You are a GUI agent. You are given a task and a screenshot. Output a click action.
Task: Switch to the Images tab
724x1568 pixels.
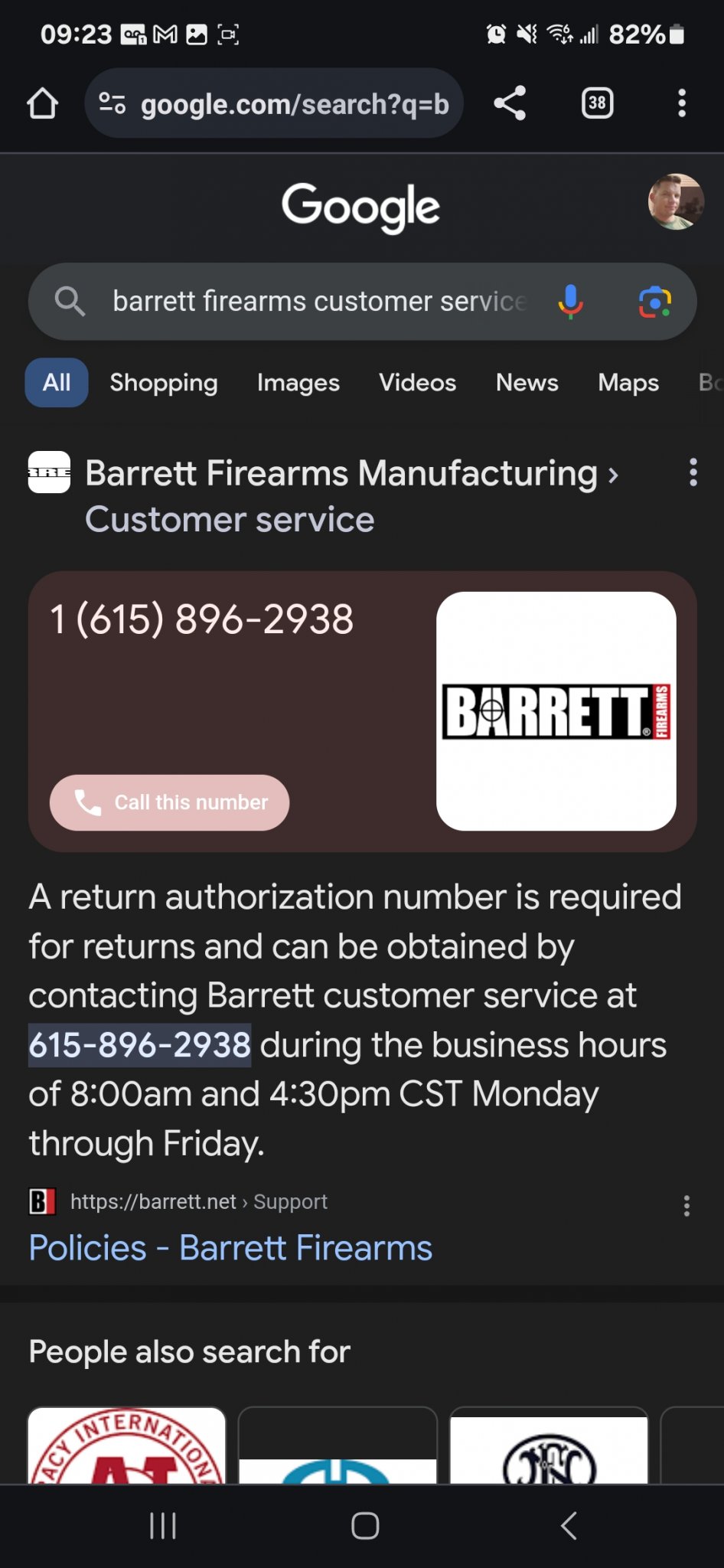tap(298, 382)
